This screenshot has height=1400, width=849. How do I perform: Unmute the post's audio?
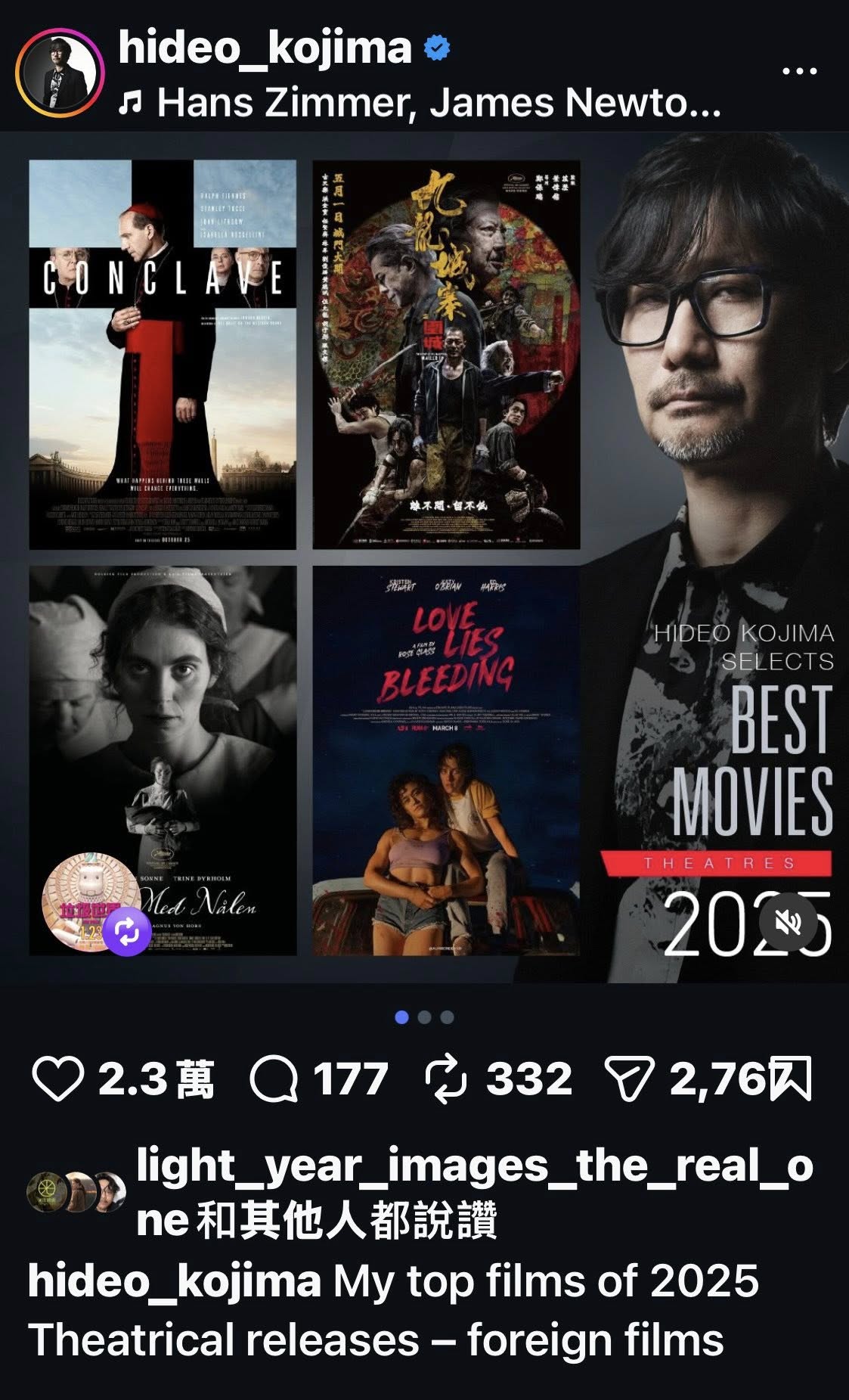click(x=788, y=923)
